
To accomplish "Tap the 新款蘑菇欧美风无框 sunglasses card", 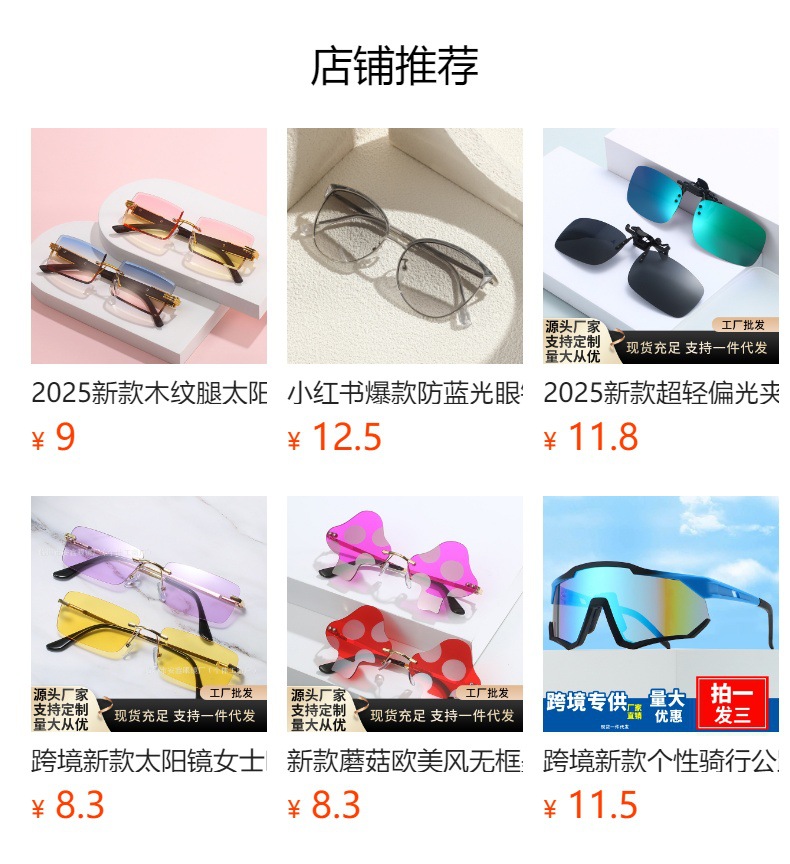I will 405,614.
